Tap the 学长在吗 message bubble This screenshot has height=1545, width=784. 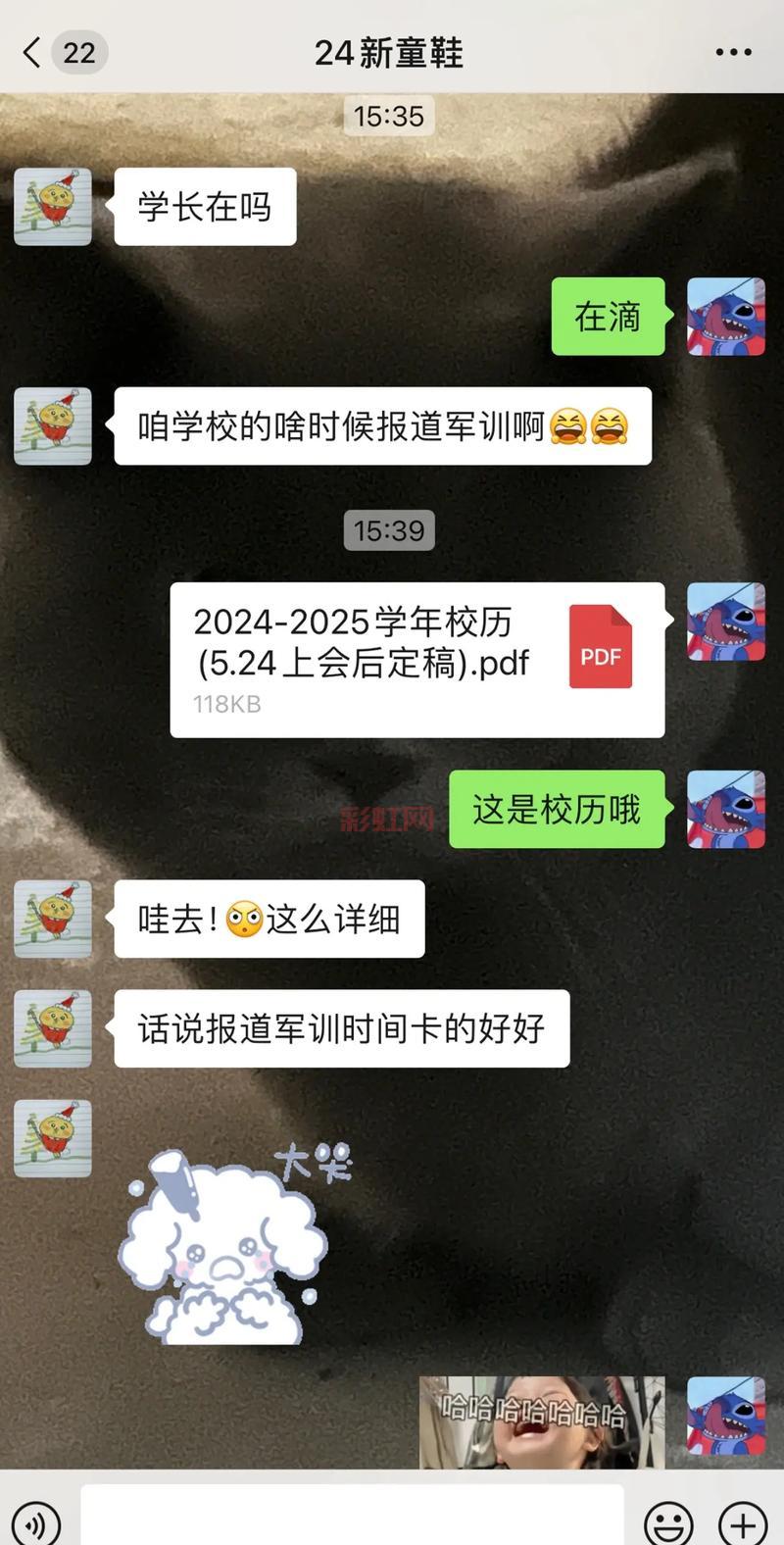point(205,207)
